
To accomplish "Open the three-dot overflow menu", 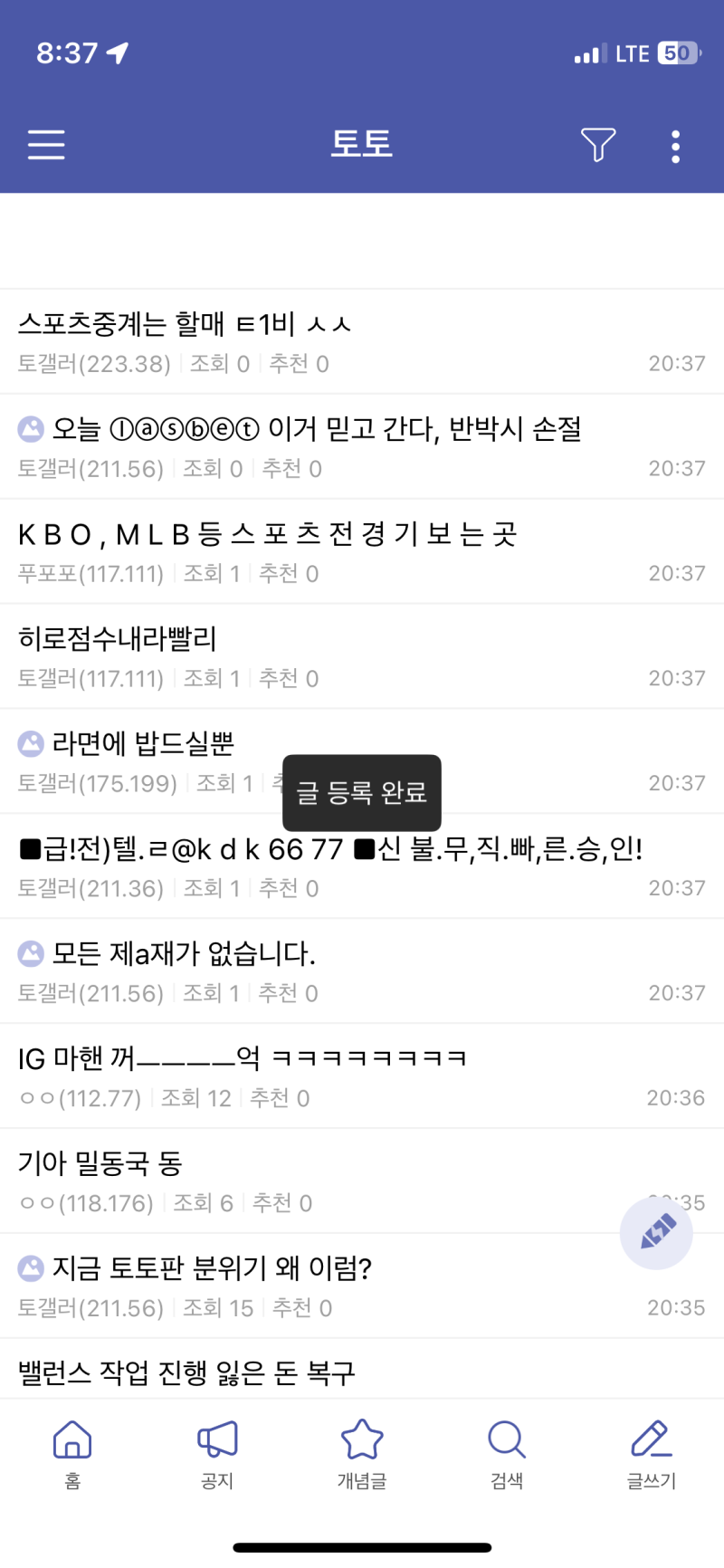I will [675, 146].
